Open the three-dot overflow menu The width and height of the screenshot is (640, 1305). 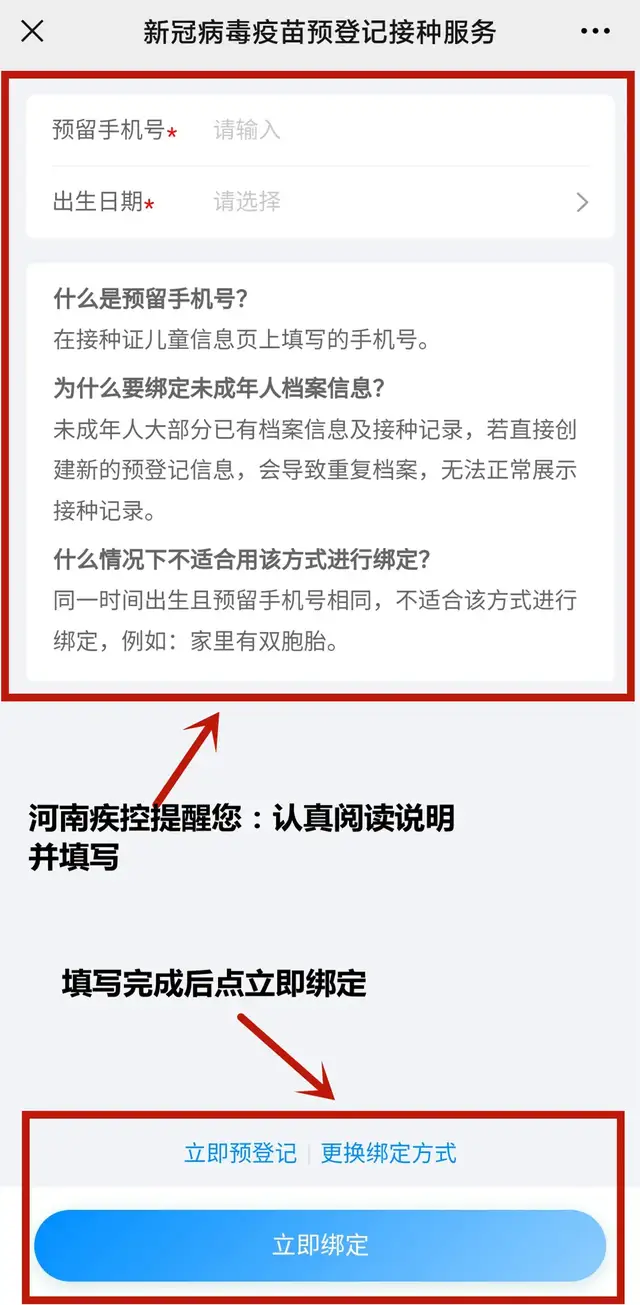click(x=595, y=31)
